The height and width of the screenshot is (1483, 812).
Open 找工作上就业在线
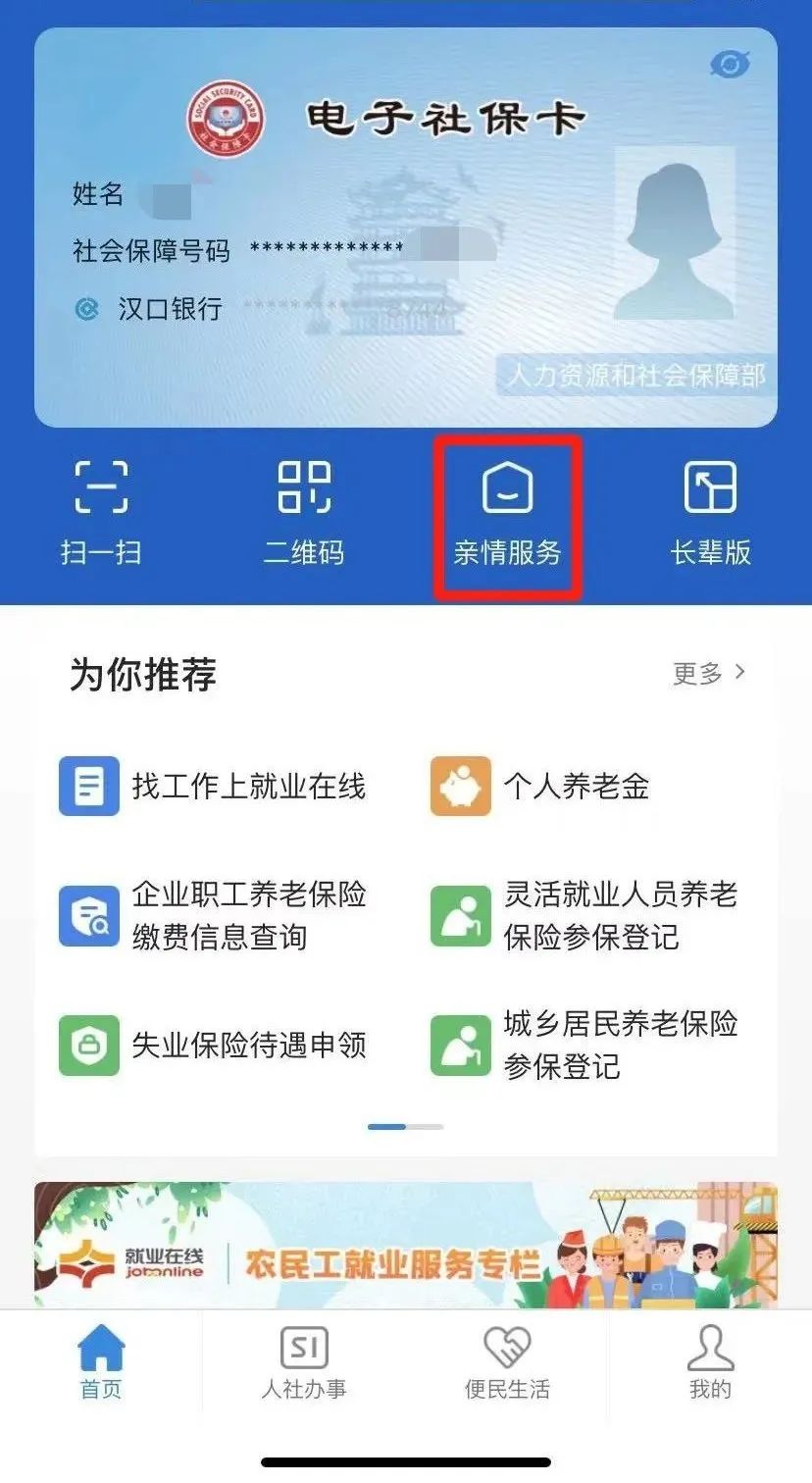(x=213, y=787)
